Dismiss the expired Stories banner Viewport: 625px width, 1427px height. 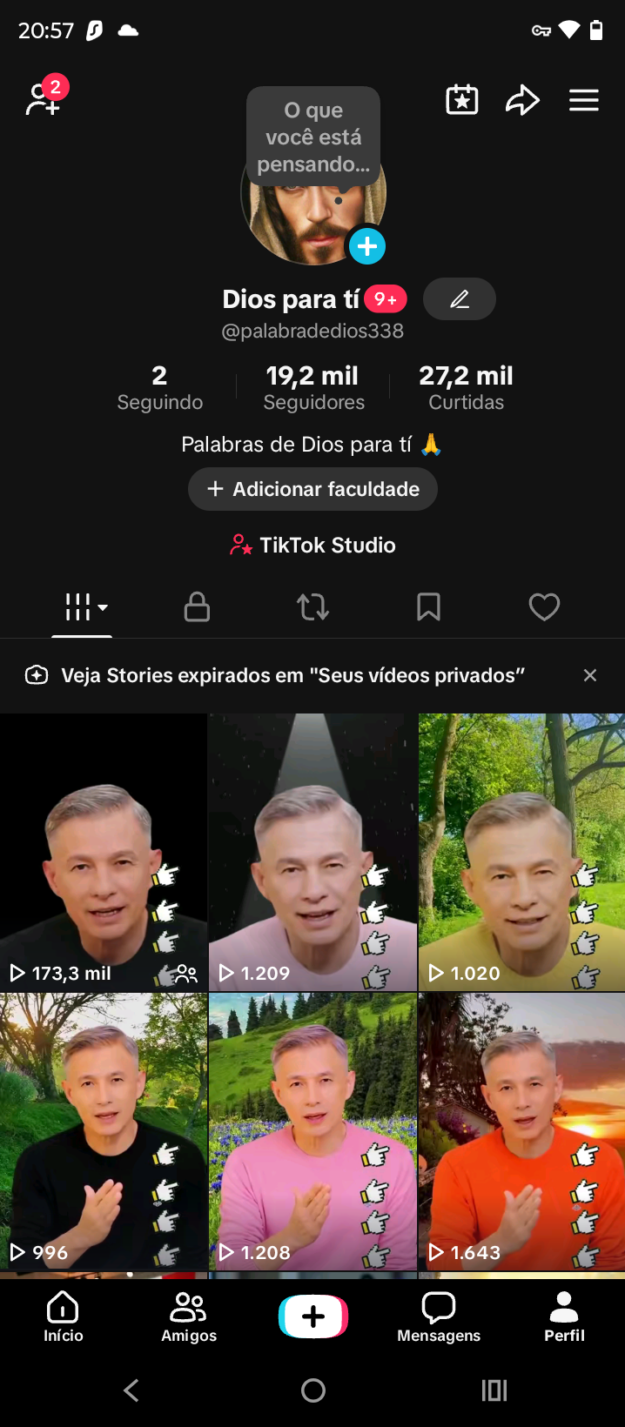(590, 675)
